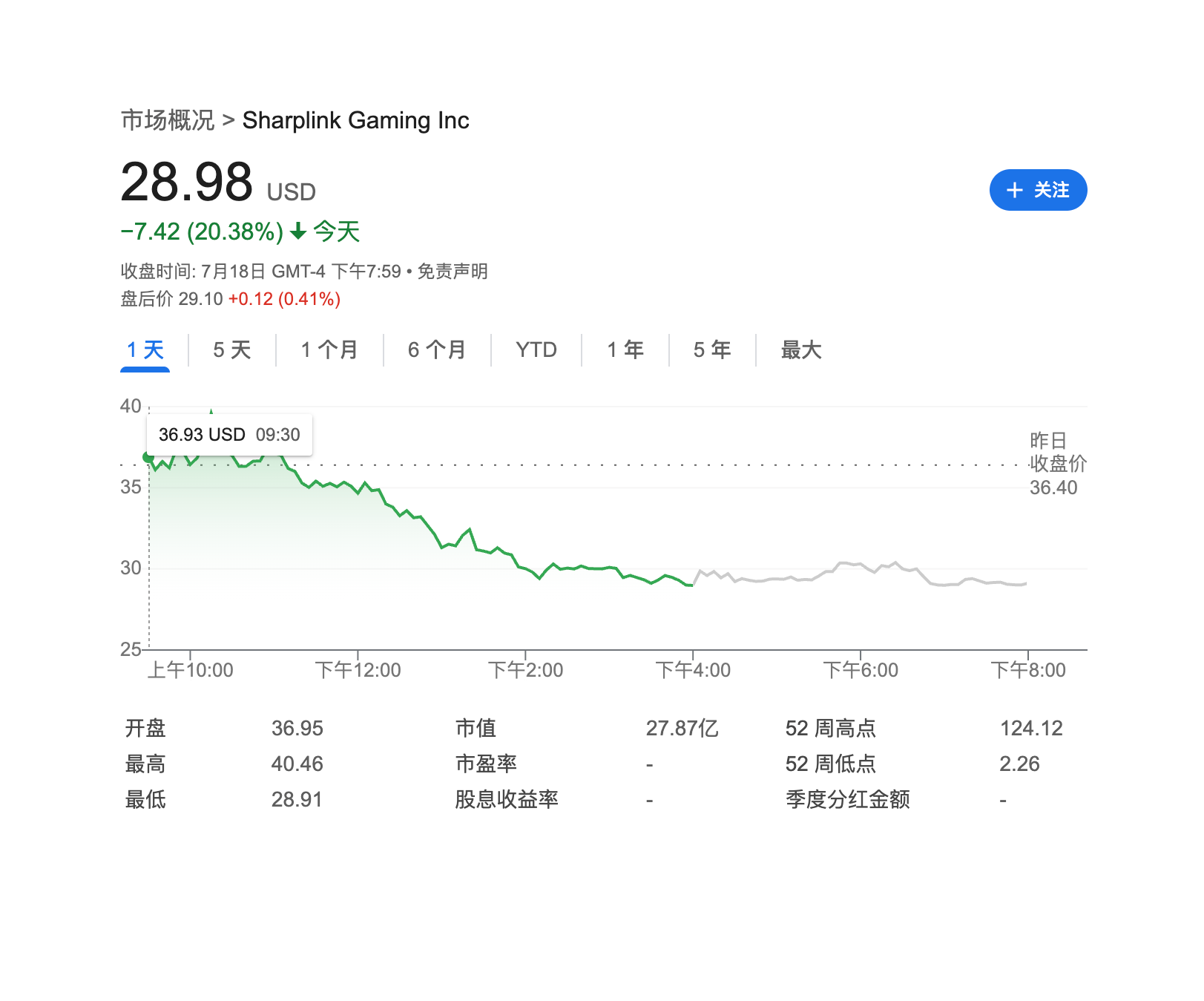This screenshot has width=1204, height=1001.
Task: Open the 市场概况 breadcrumb link
Action: pos(168,120)
